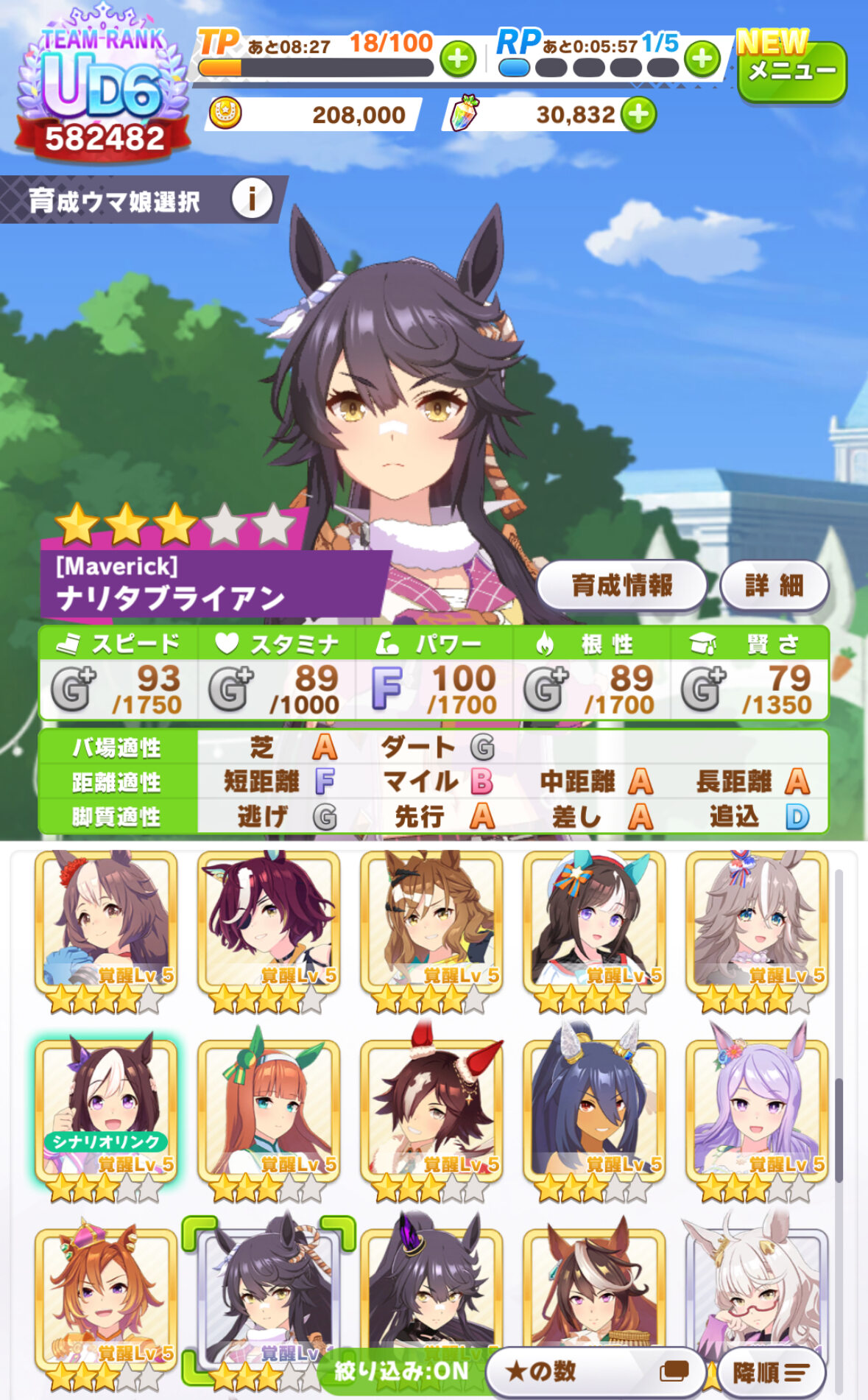Toggle the 降順 sort order
868x1400 pixels.
[x=771, y=1371]
